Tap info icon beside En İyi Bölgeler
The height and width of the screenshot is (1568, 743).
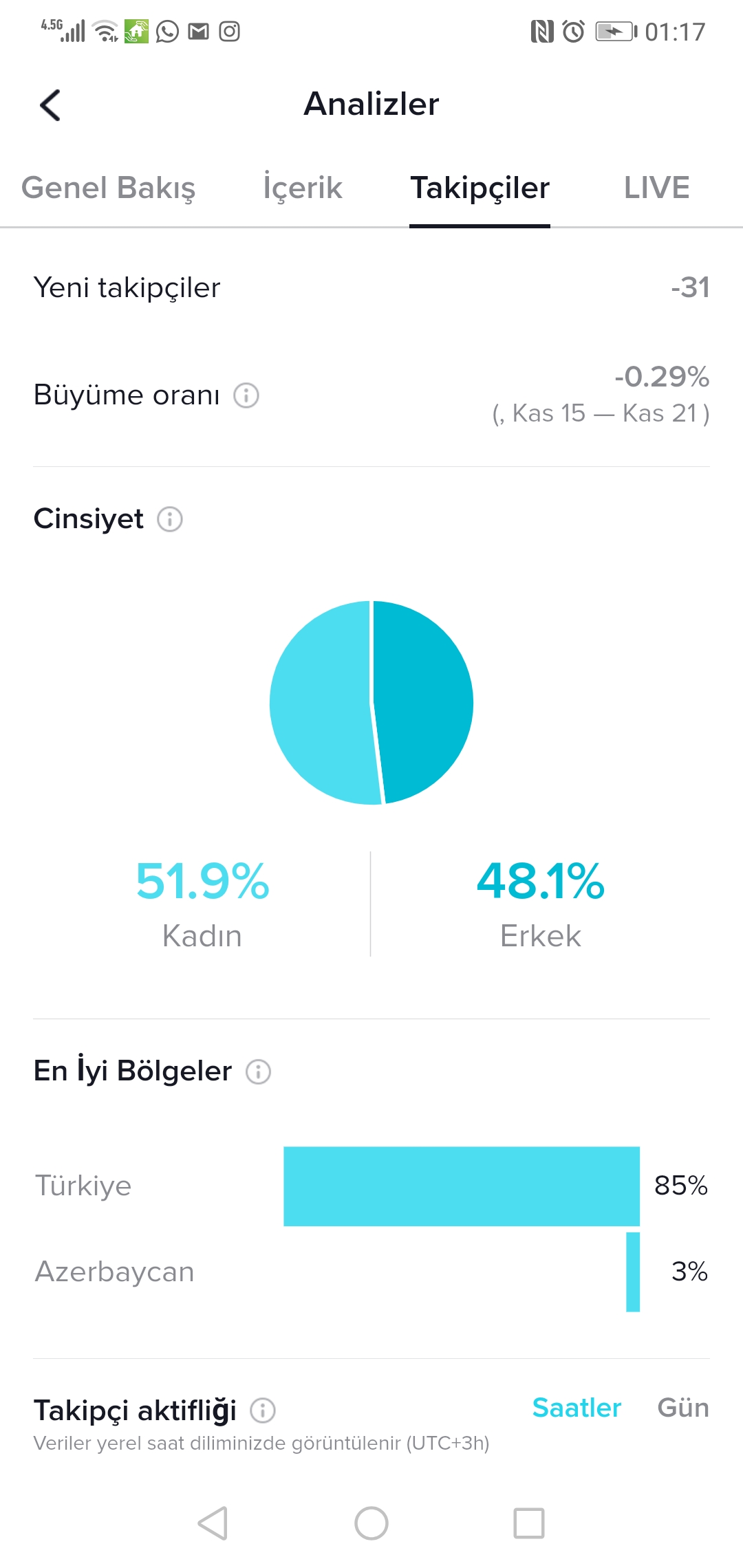(x=259, y=1071)
